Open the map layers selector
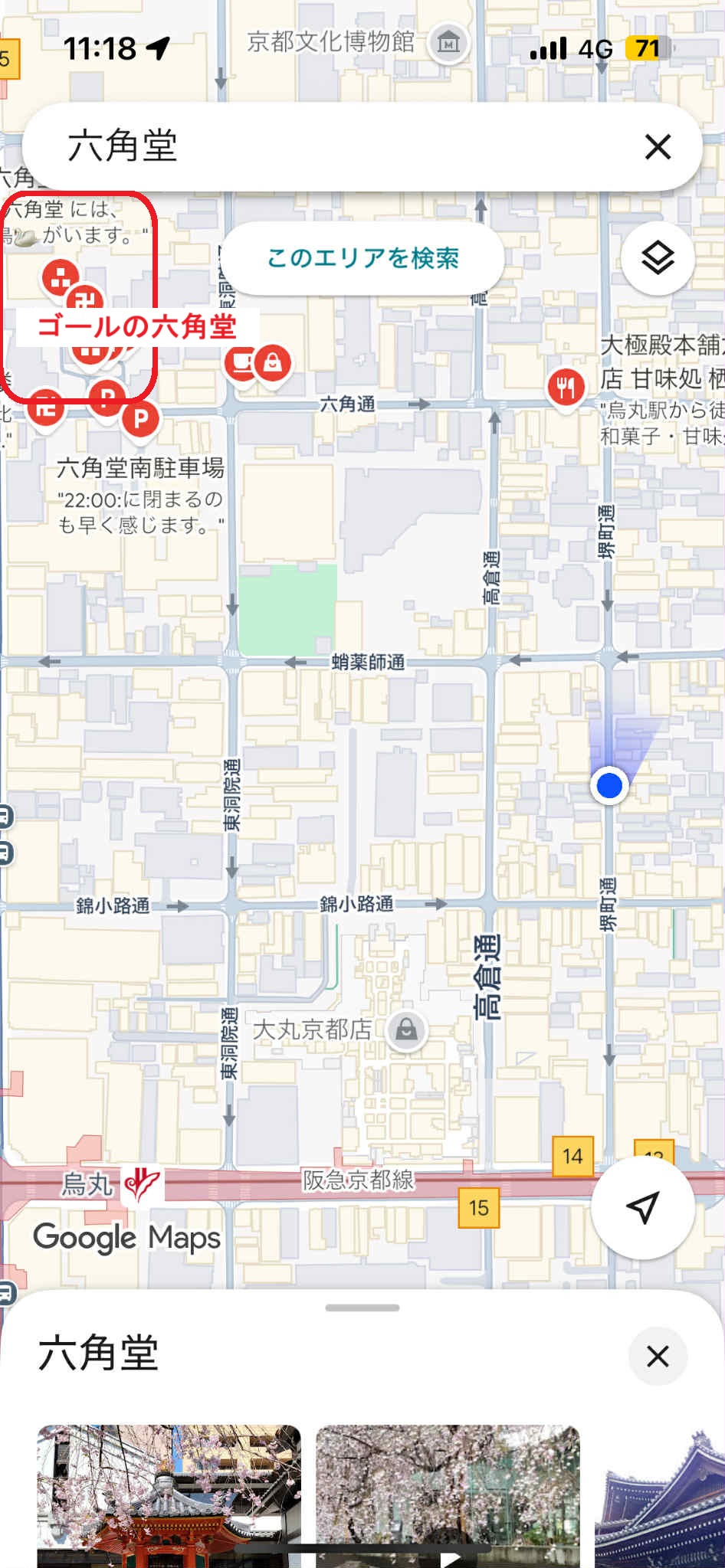The height and width of the screenshot is (1568, 725). (658, 257)
